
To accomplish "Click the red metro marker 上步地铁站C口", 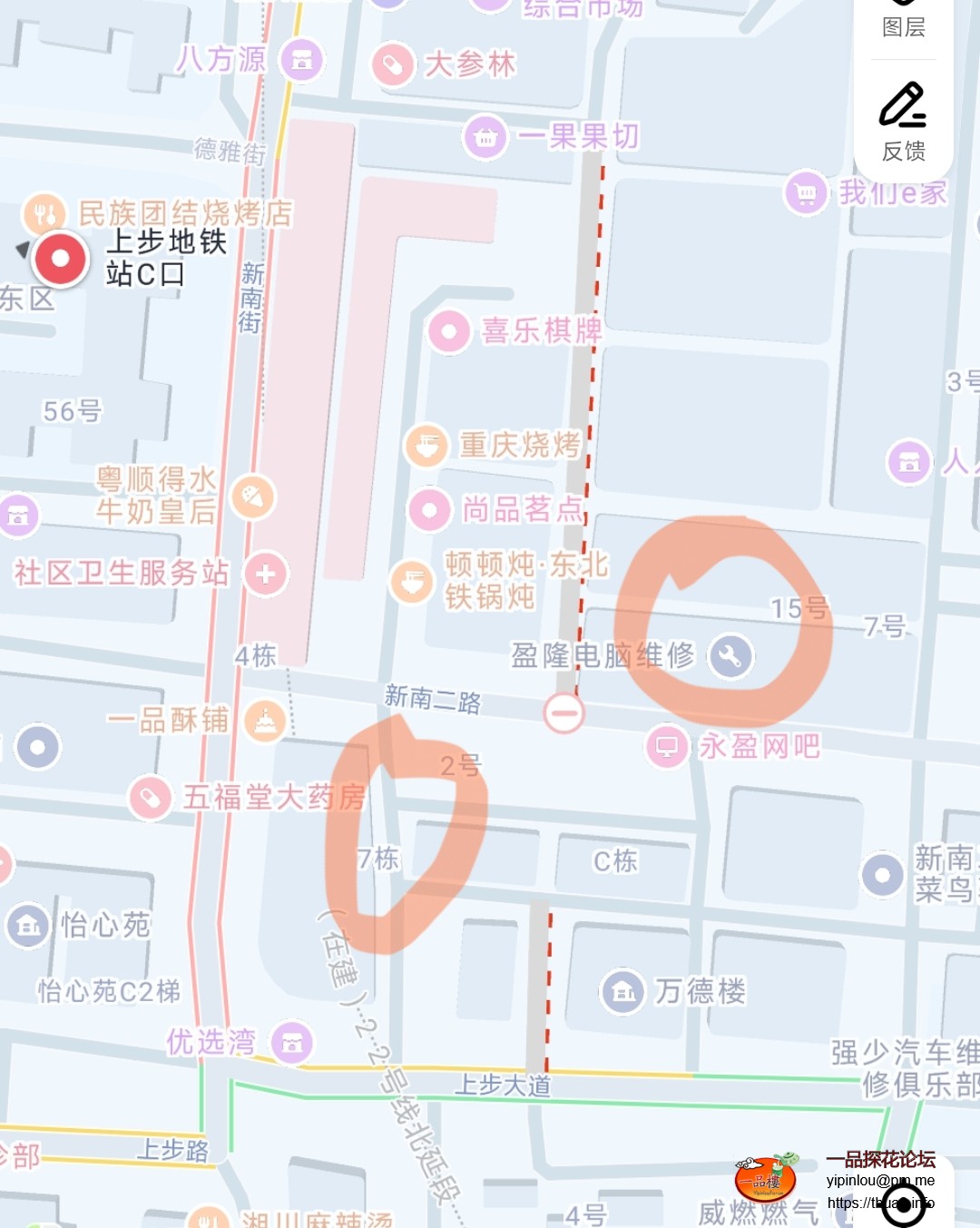I will click(60, 258).
